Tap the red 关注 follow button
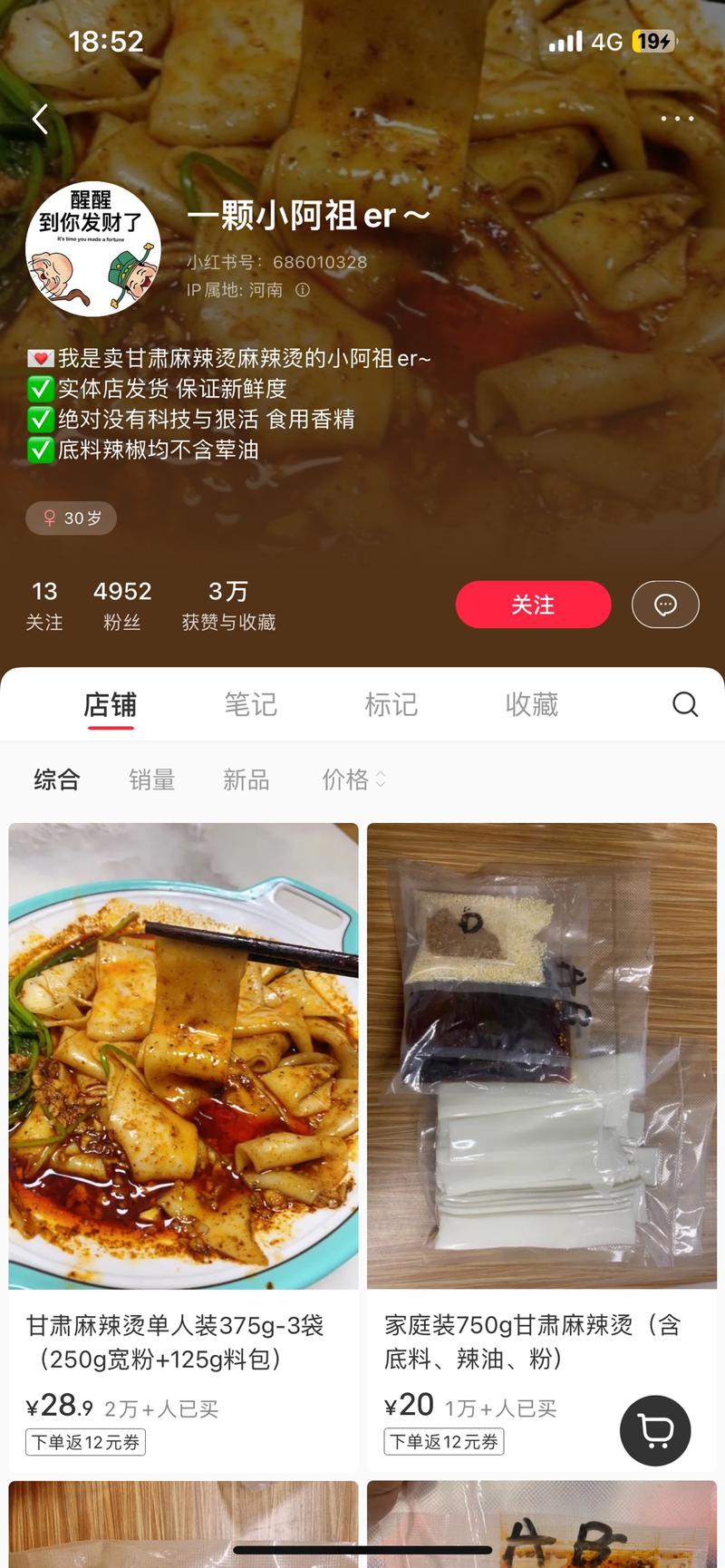 [533, 605]
